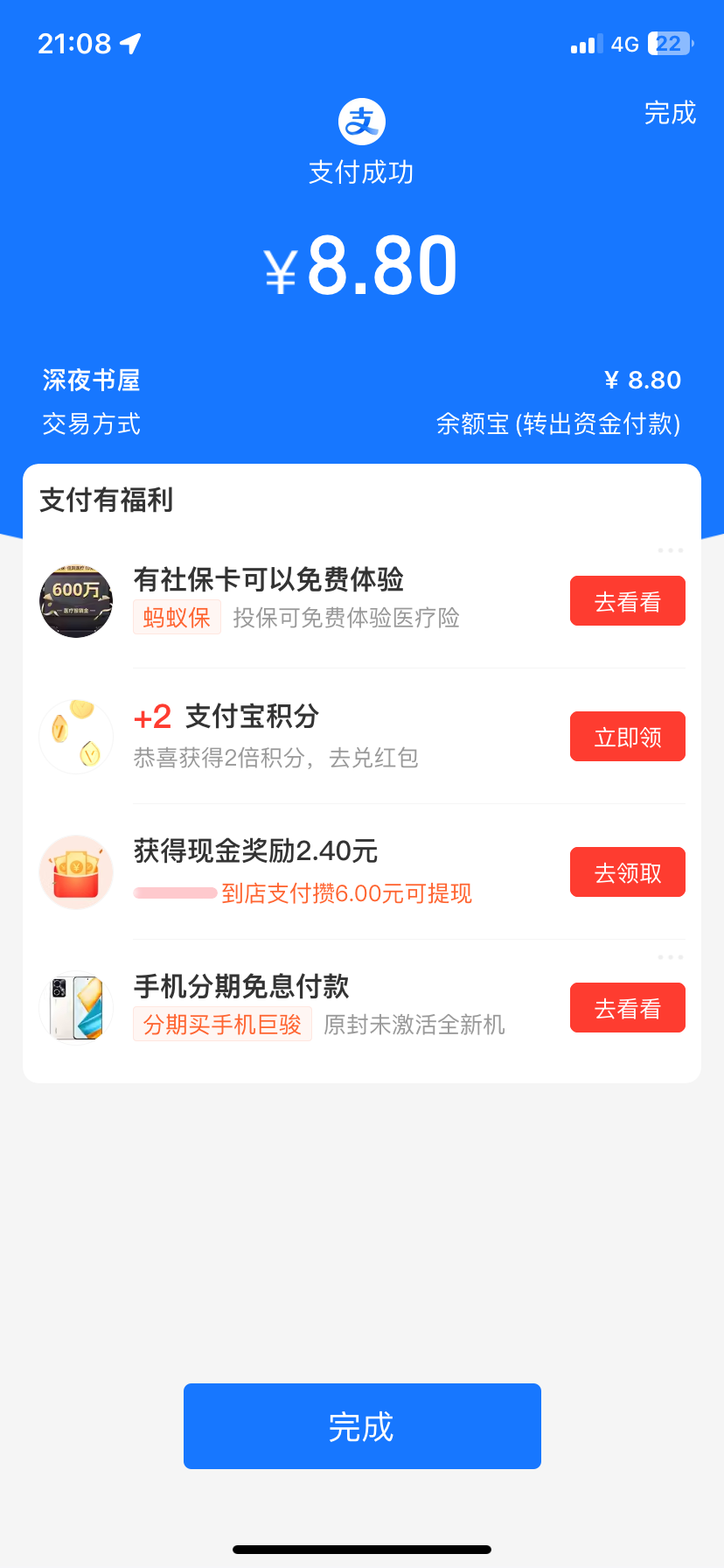
Task: Tap 去看看 for 手机分期免息付款
Action: coord(627,1008)
